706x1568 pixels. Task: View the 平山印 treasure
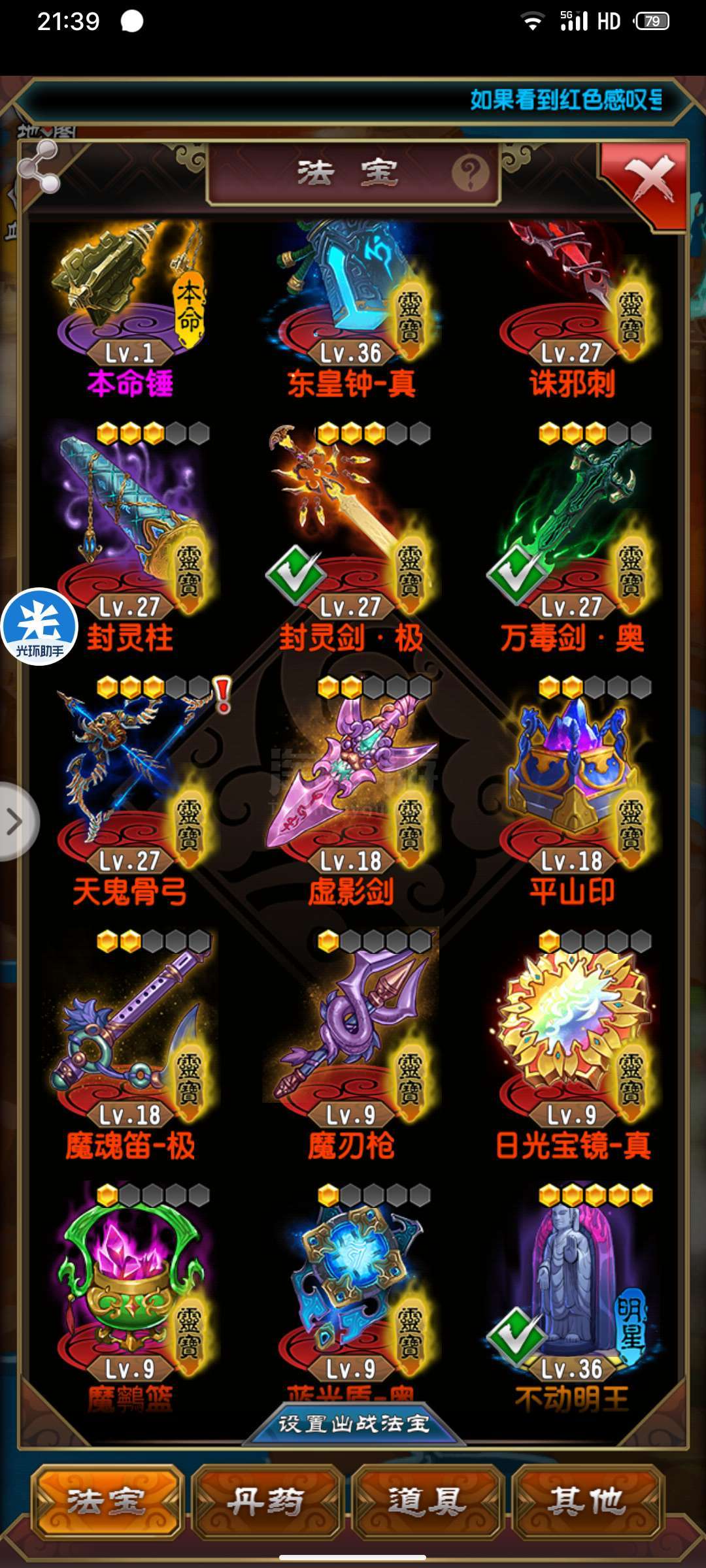[x=573, y=791]
